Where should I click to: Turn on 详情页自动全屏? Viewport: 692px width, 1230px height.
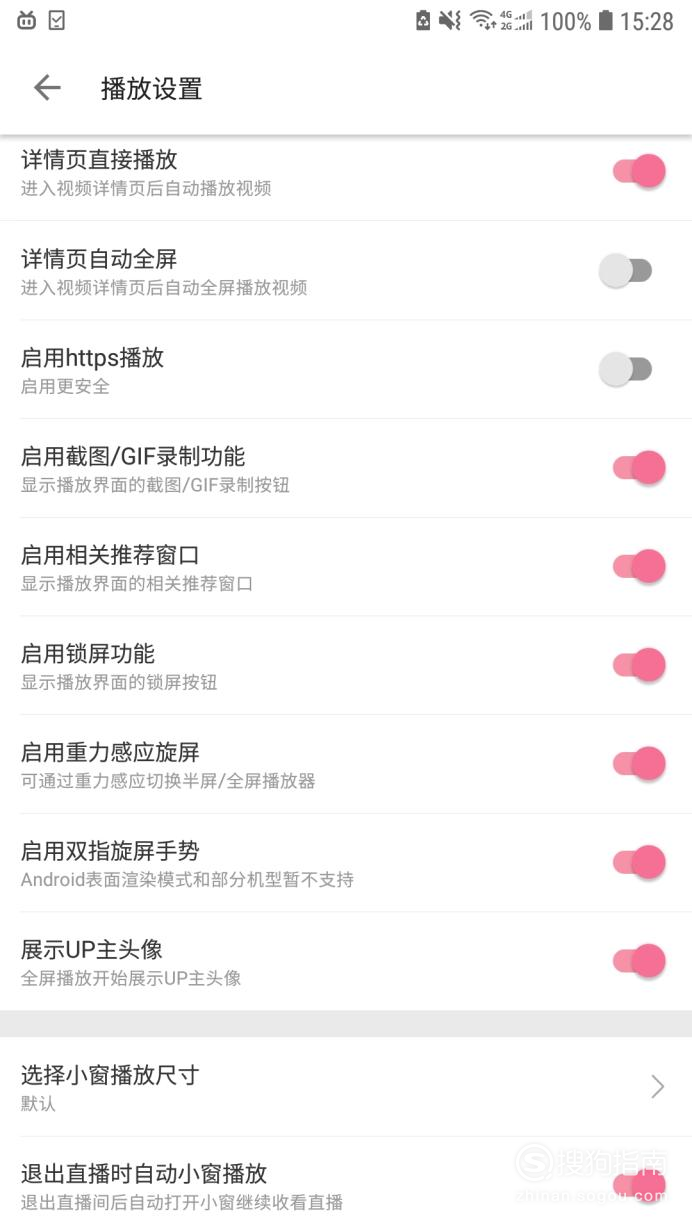pos(626,270)
